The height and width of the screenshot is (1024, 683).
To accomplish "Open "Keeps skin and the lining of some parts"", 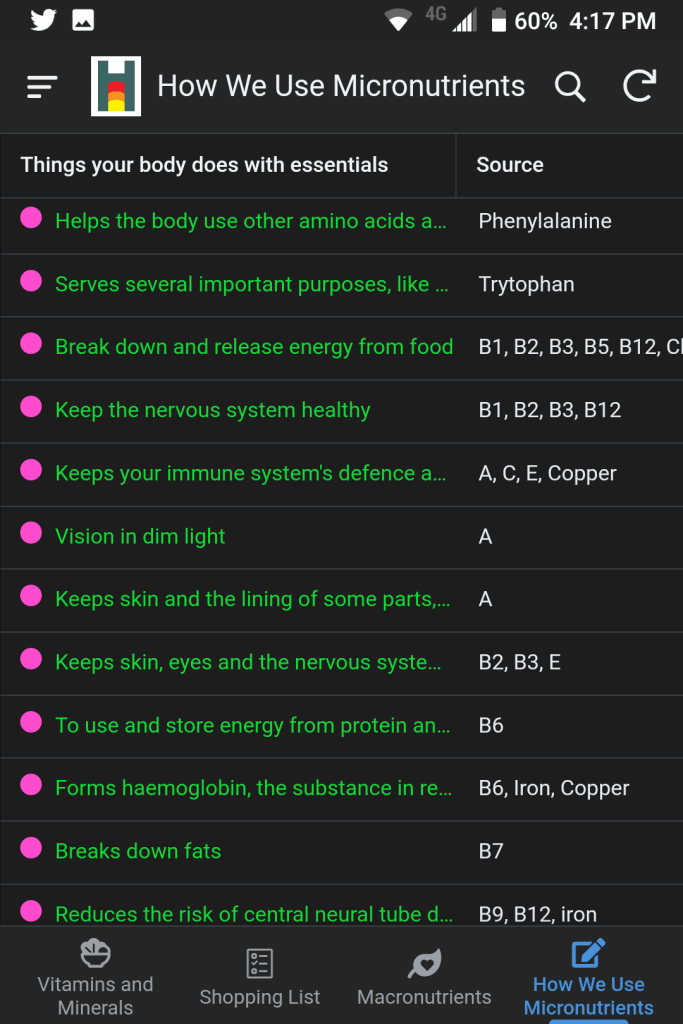I will 252,599.
